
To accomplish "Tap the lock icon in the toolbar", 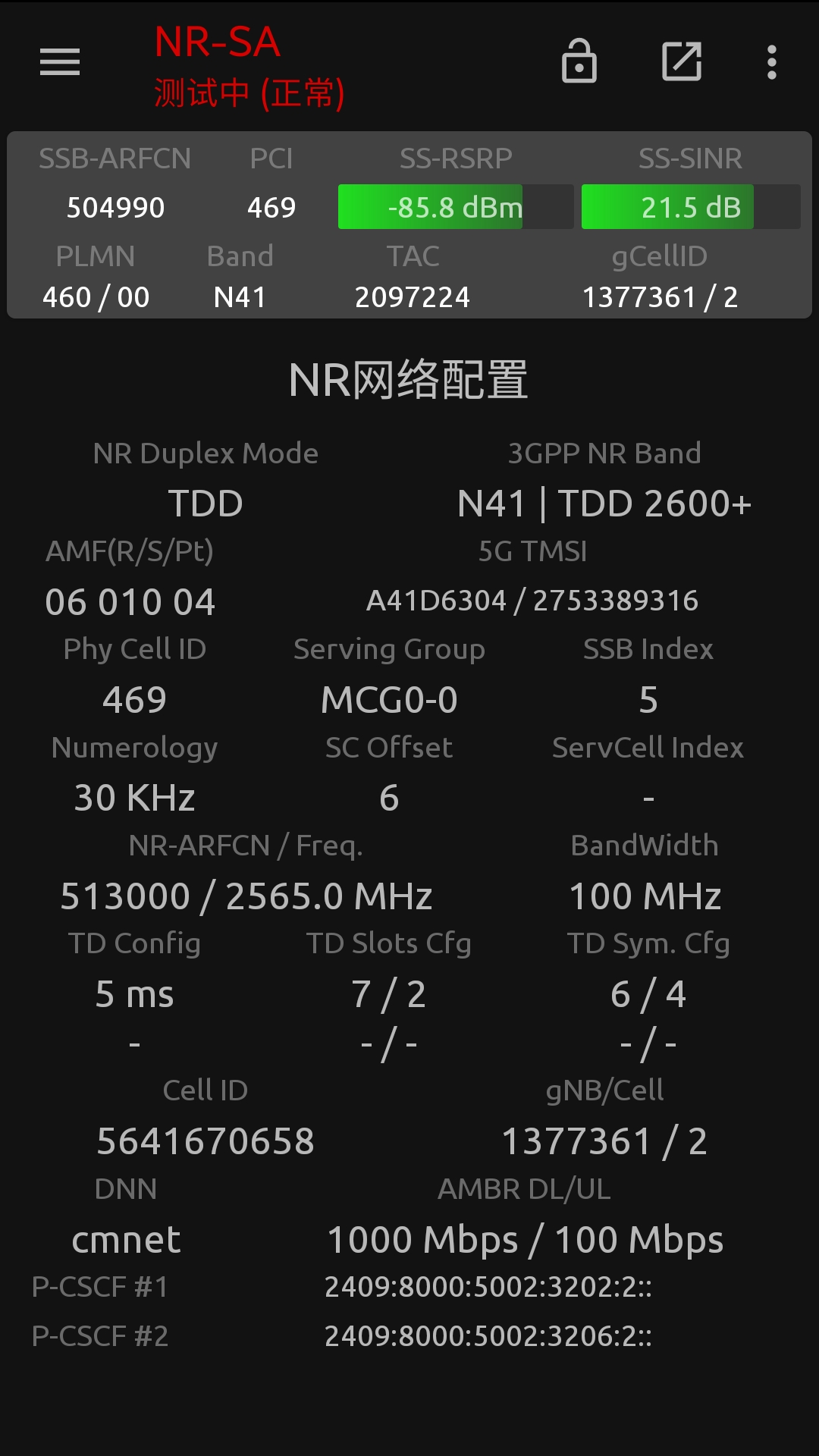I will point(579,61).
